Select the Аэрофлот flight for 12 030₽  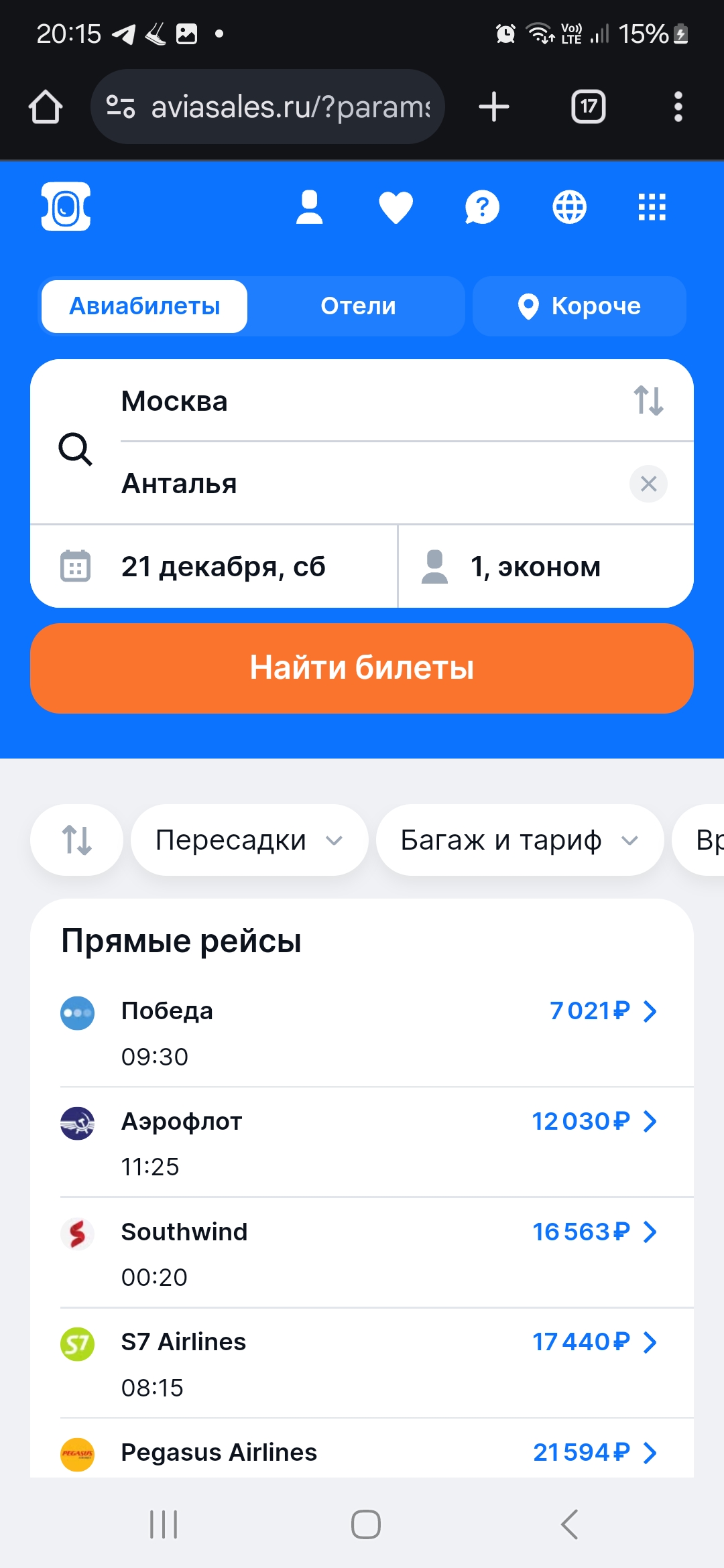(362, 1142)
